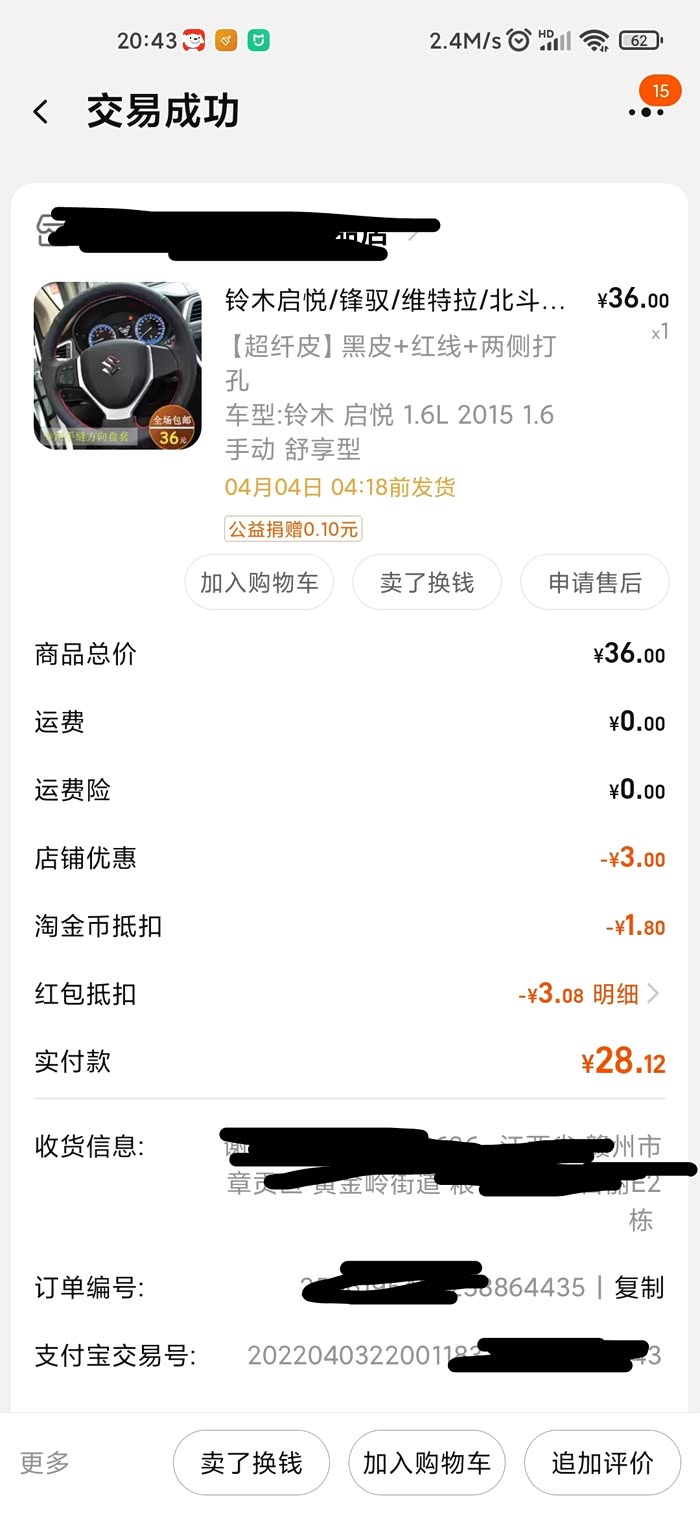
Task: Go back from the 交易成功 page
Action: coord(41,111)
